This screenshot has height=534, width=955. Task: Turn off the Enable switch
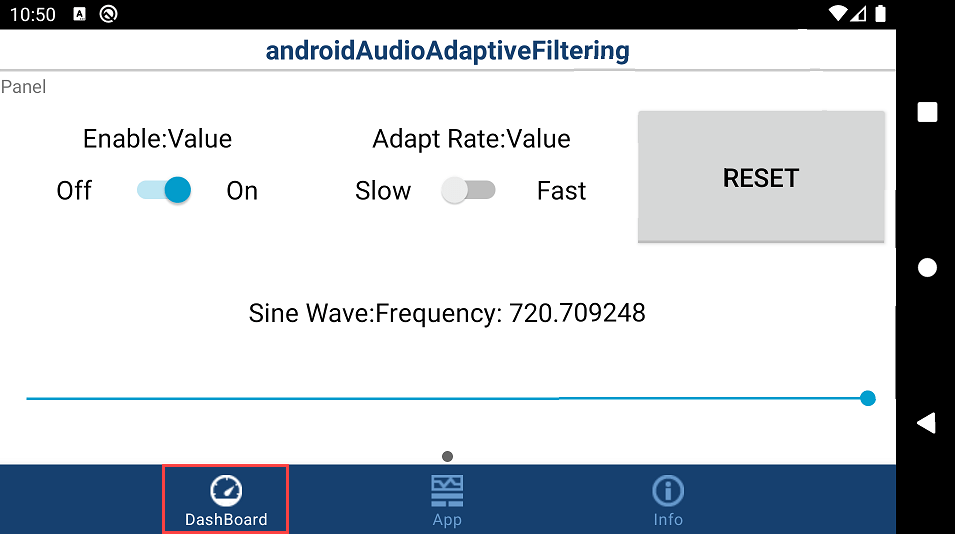pos(165,190)
